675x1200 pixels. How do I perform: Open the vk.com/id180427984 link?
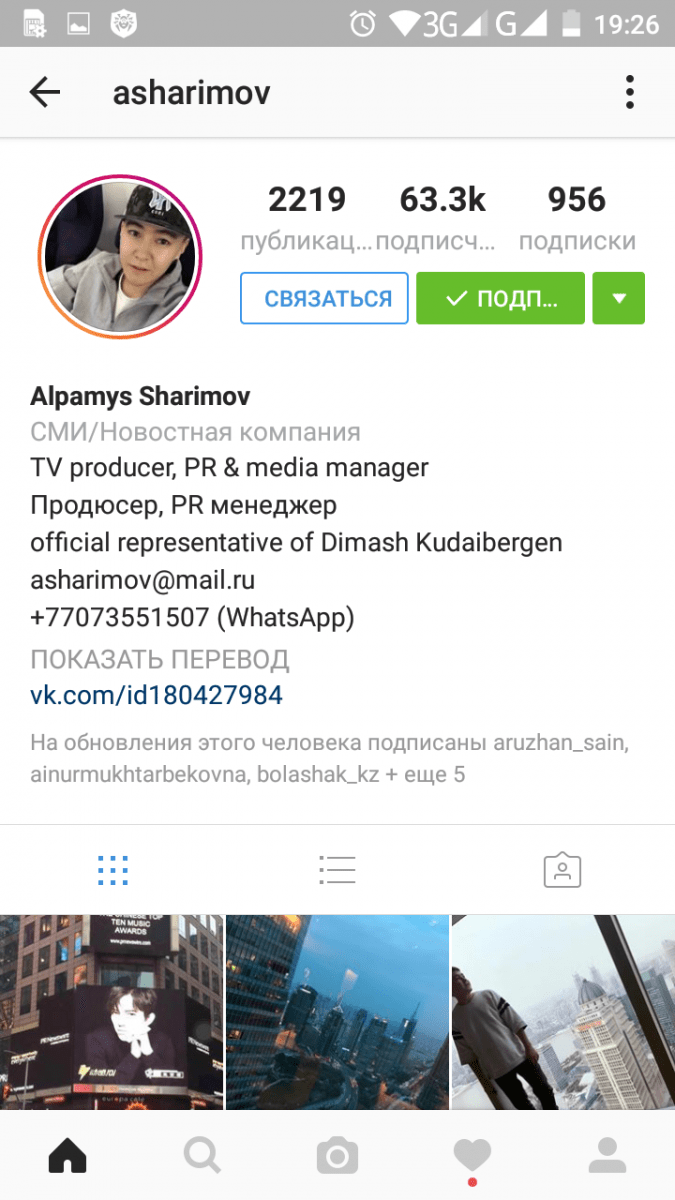click(x=156, y=695)
